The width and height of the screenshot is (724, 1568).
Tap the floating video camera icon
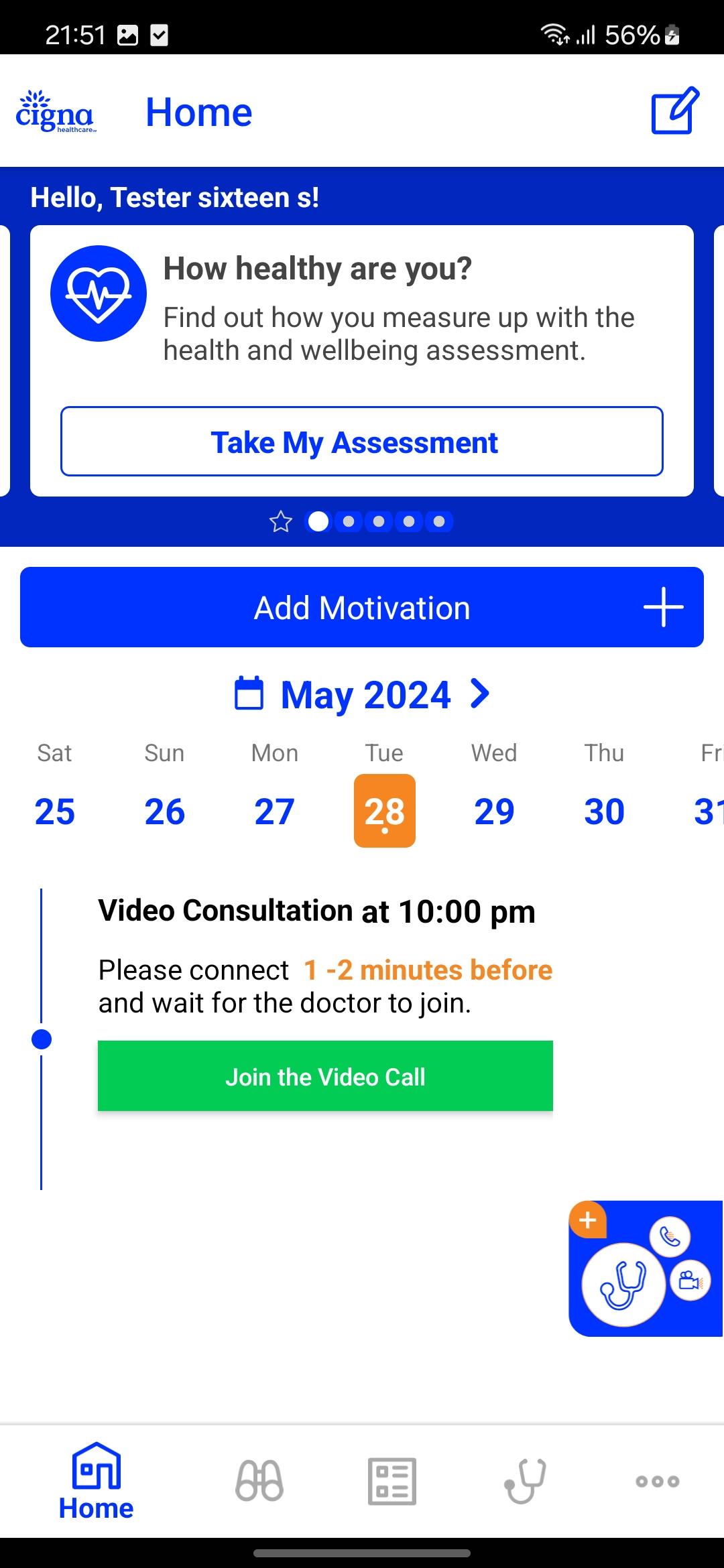690,1281
